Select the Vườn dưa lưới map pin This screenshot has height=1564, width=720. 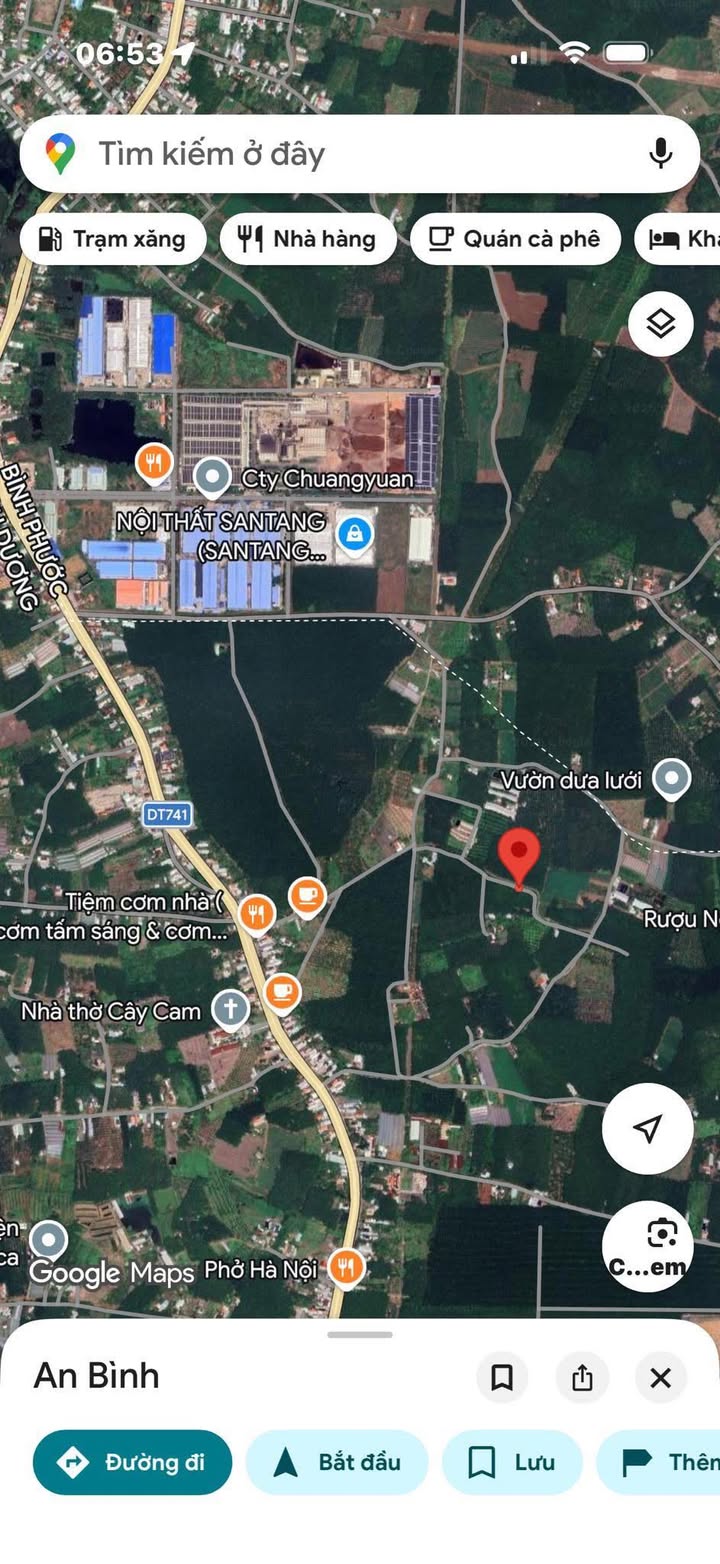671,778
